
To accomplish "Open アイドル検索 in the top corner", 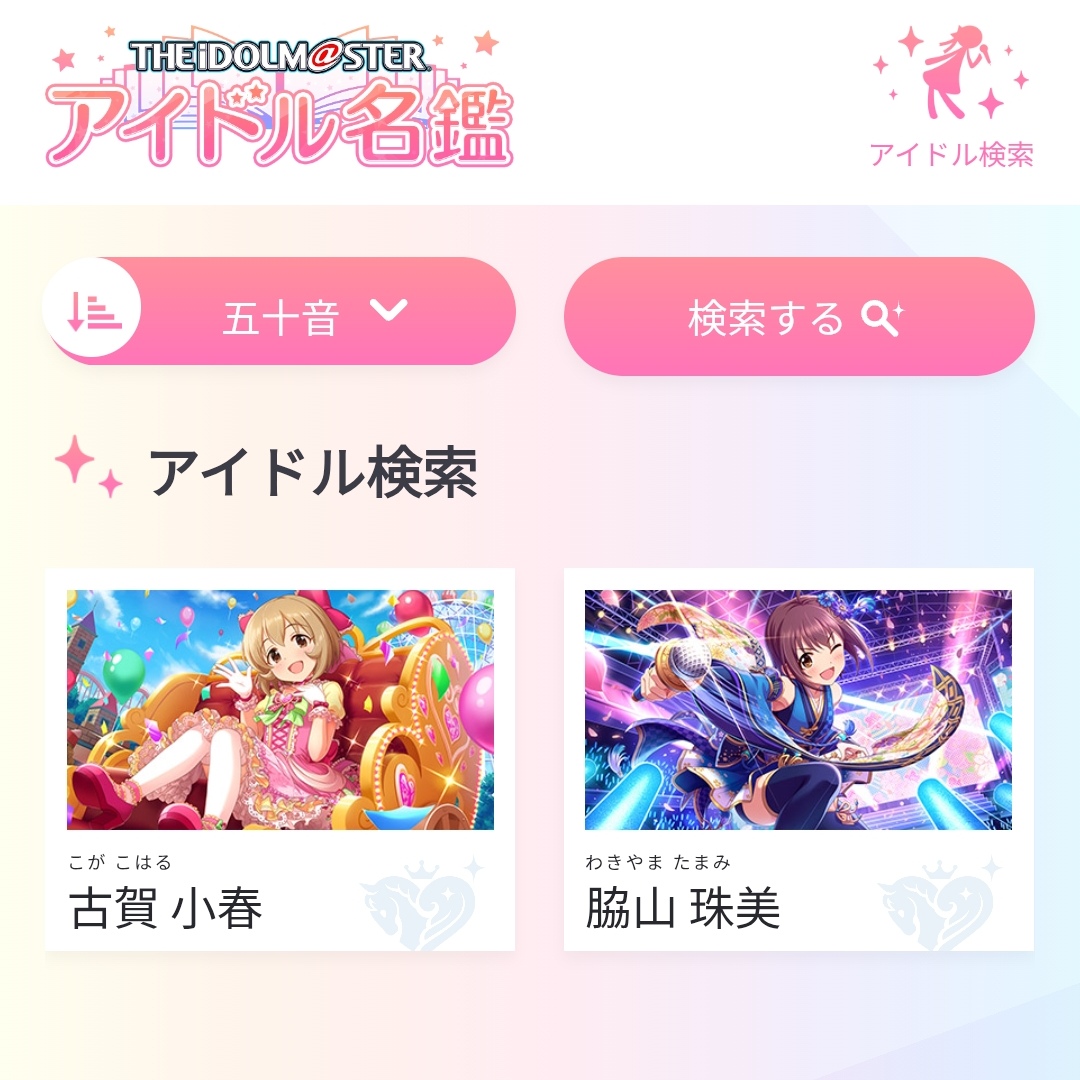I will point(951,98).
